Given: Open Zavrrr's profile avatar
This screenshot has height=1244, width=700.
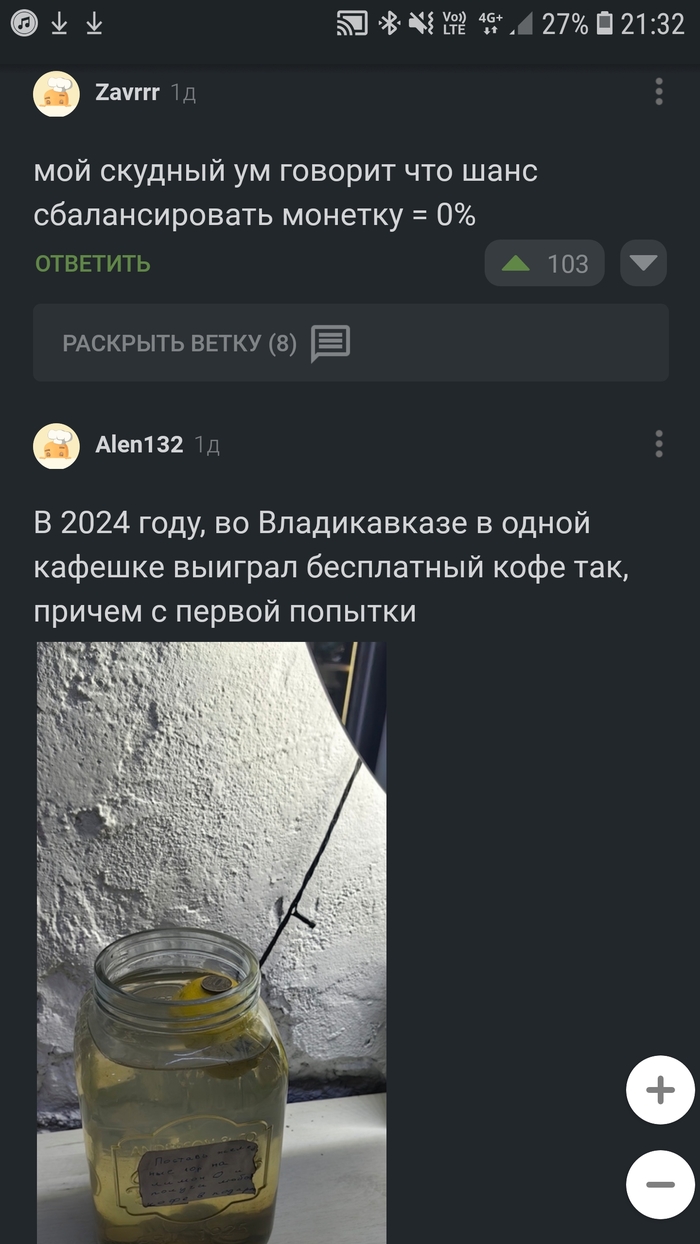Looking at the screenshot, I should point(57,94).
